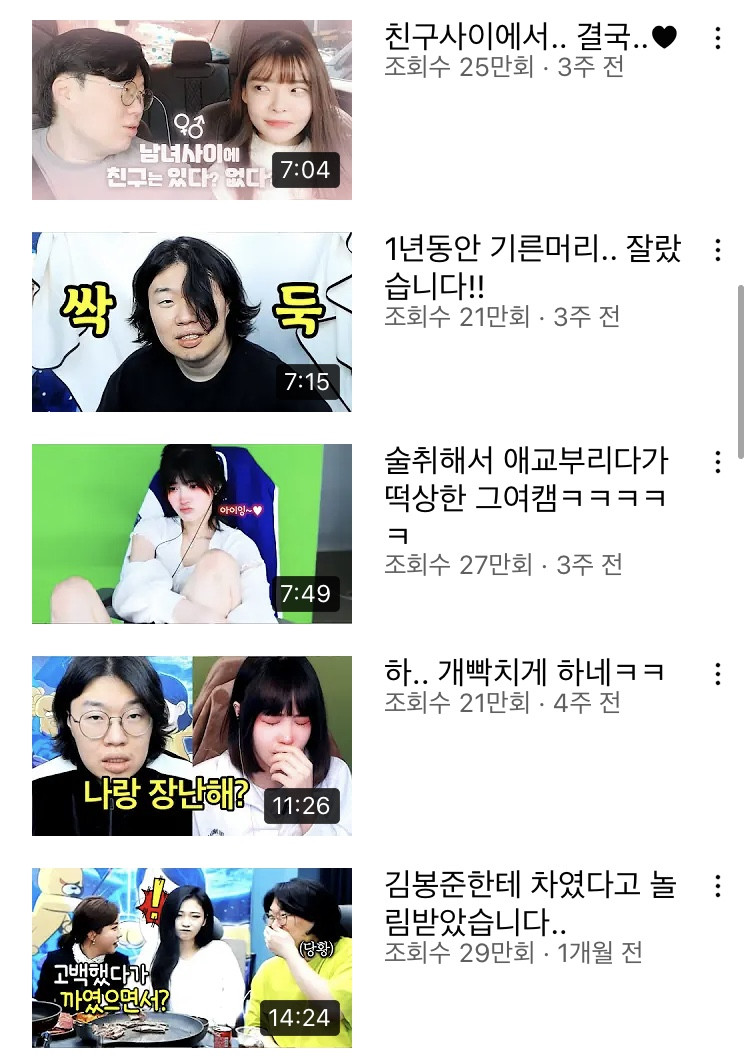
Task: Open options for 김봉준한테 차였다고 video
Action: tap(718, 886)
